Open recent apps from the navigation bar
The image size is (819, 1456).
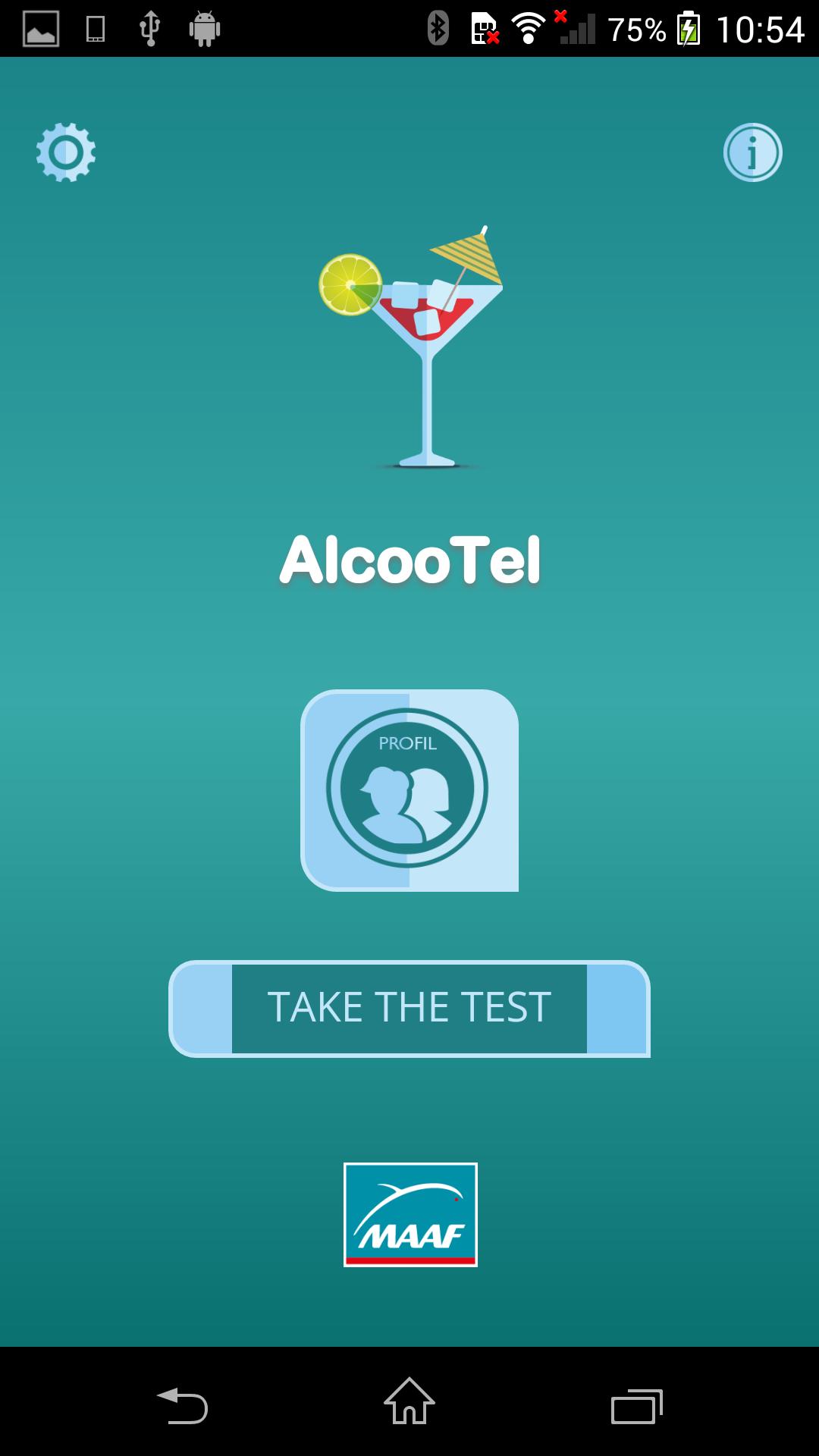tap(637, 1405)
